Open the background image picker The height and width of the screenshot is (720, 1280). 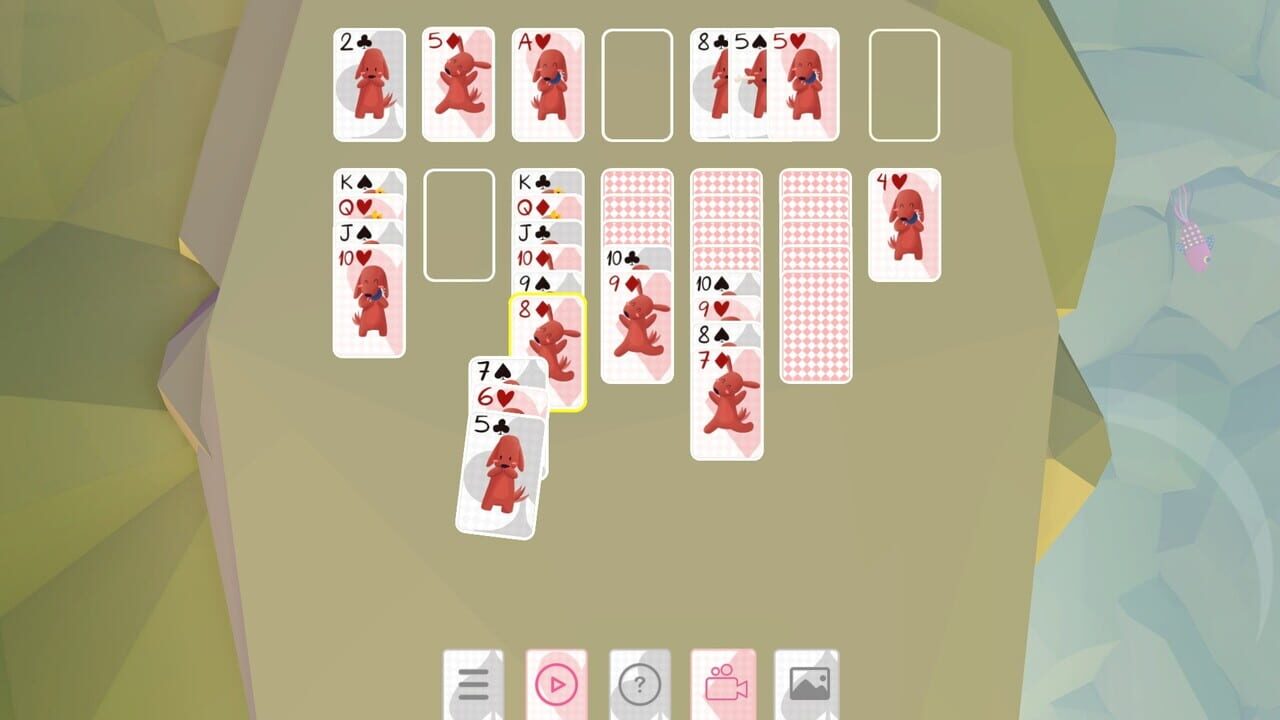coord(808,685)
